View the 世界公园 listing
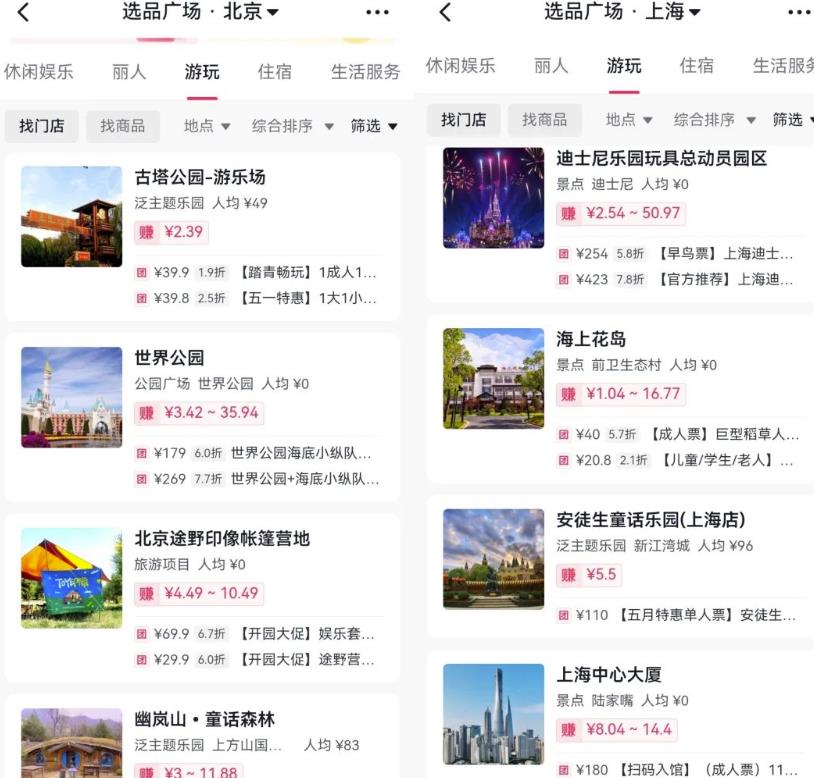Screen dimensions: 814x778 coord(170,358)
